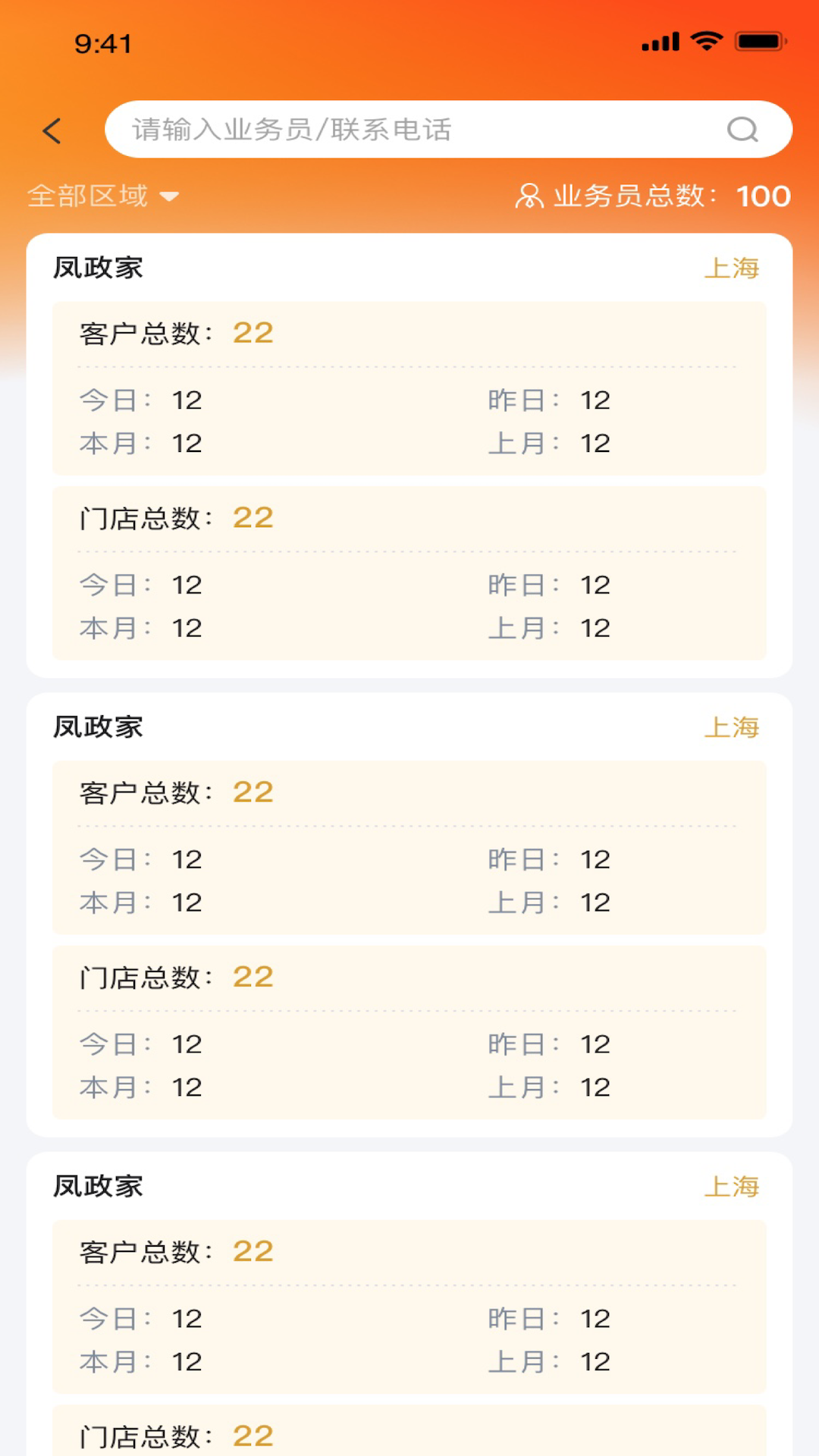This screenshot has width=819, height=1456.
Task: Tap 客户总数 22 on first card
Action: [174, 332]
